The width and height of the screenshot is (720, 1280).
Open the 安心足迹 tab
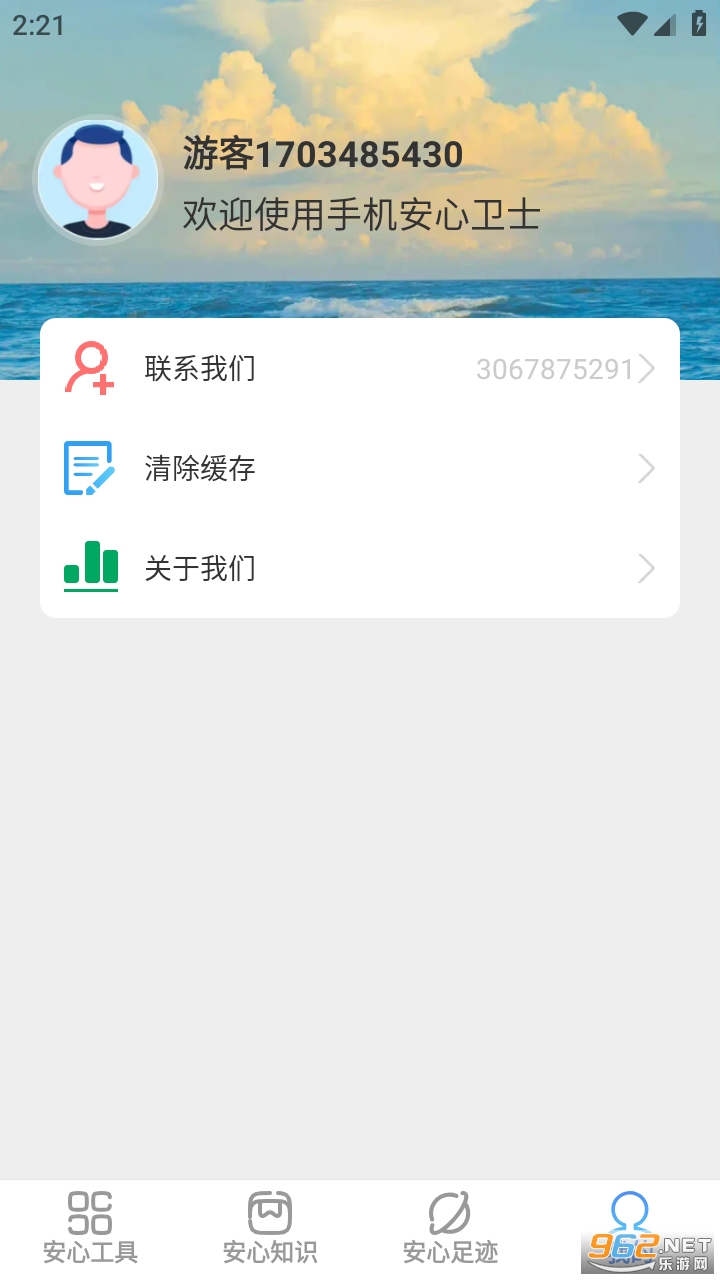click(x=450, y=1227)
